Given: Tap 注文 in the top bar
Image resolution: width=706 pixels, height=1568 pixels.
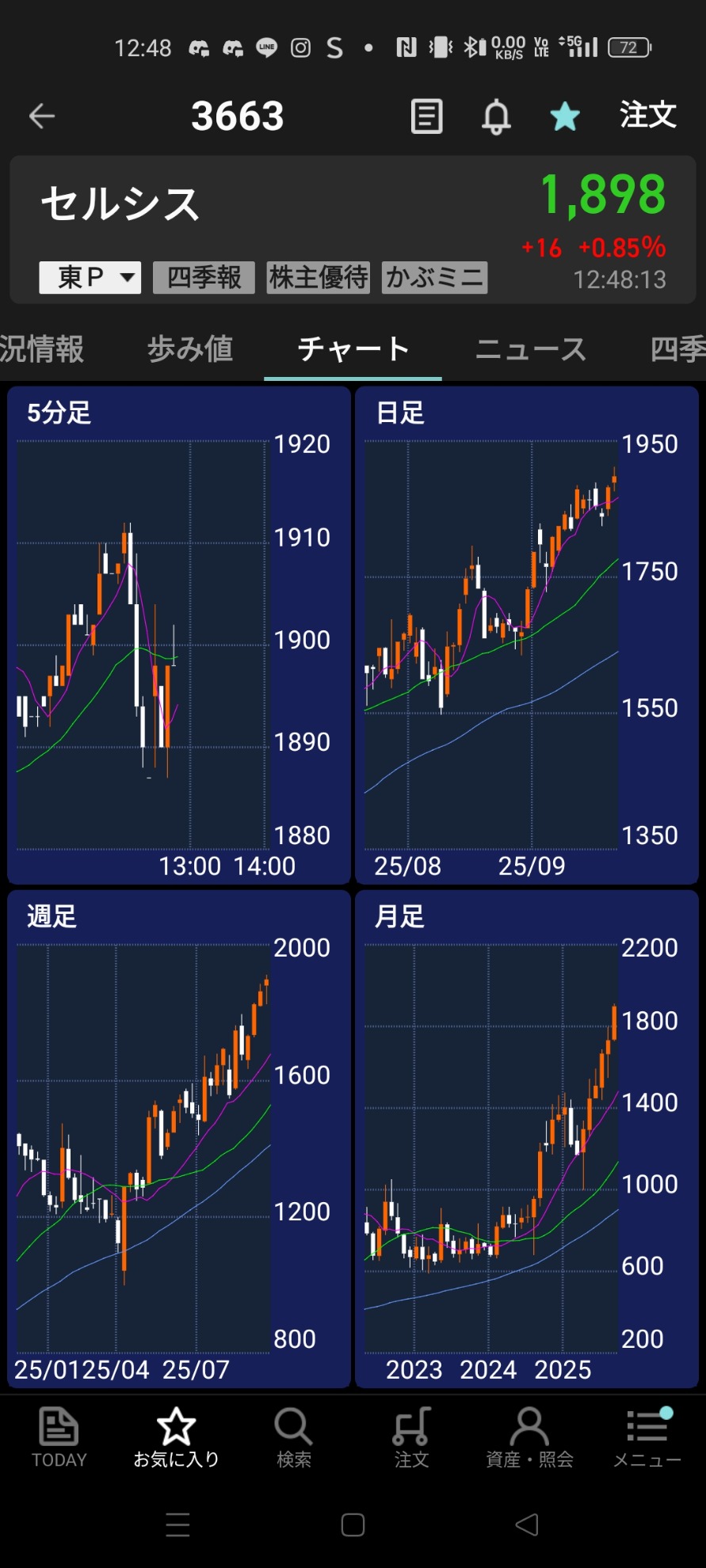Looking at the screenshot, I should click(x=647, y=116).
